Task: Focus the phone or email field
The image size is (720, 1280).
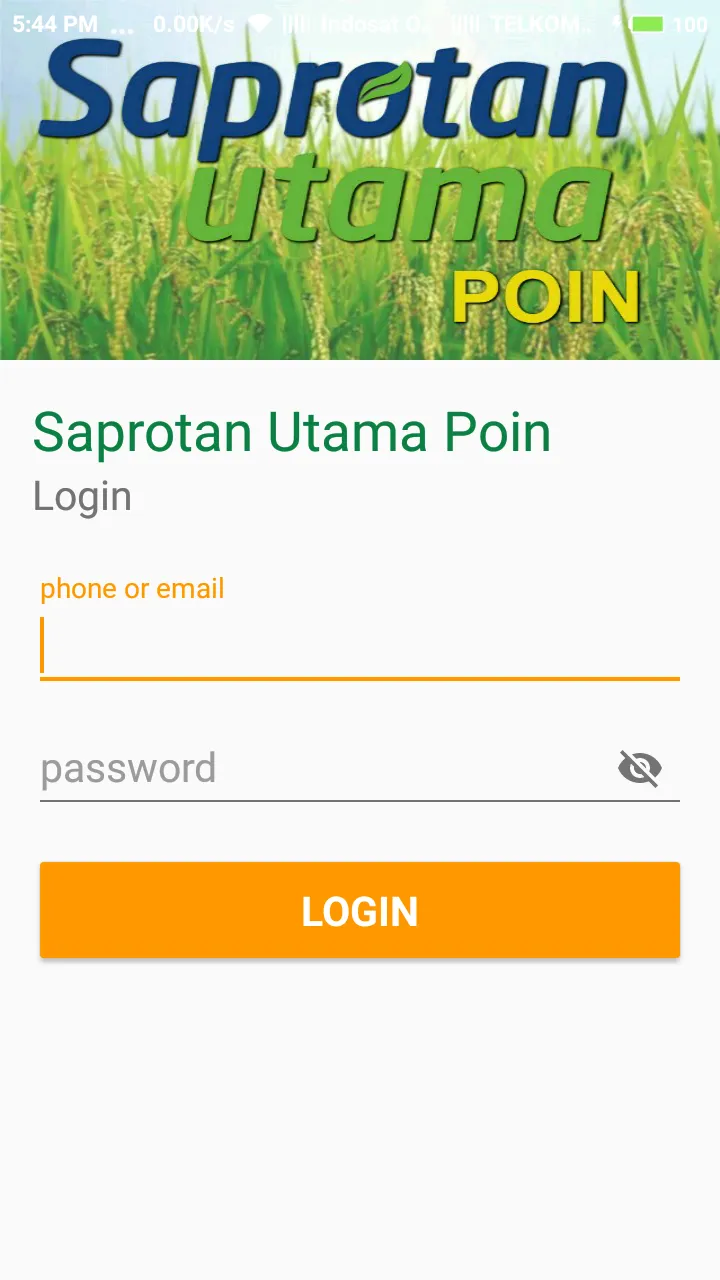Action: click(x=360, y=645)
